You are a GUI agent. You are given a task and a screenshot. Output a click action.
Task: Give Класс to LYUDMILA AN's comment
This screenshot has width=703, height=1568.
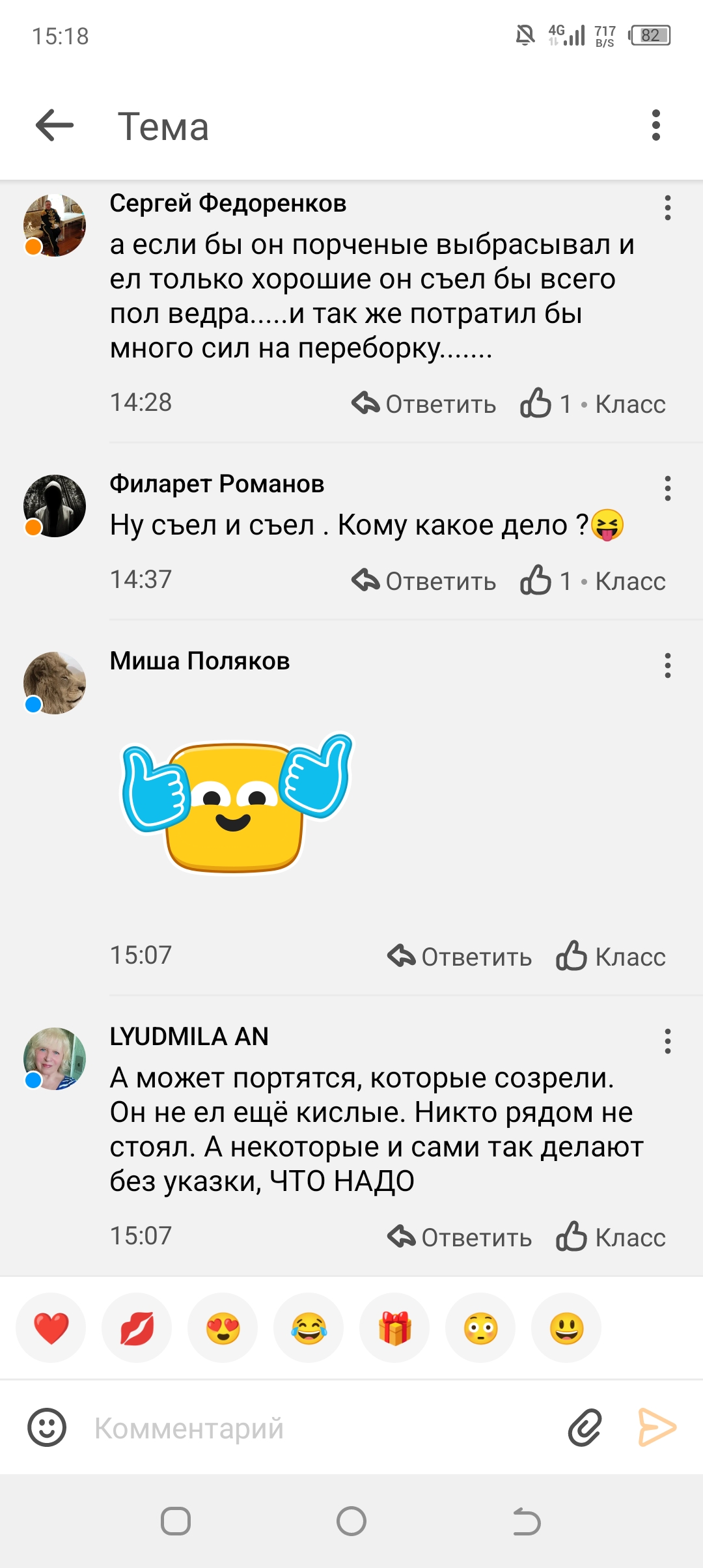click(611, 1237)
